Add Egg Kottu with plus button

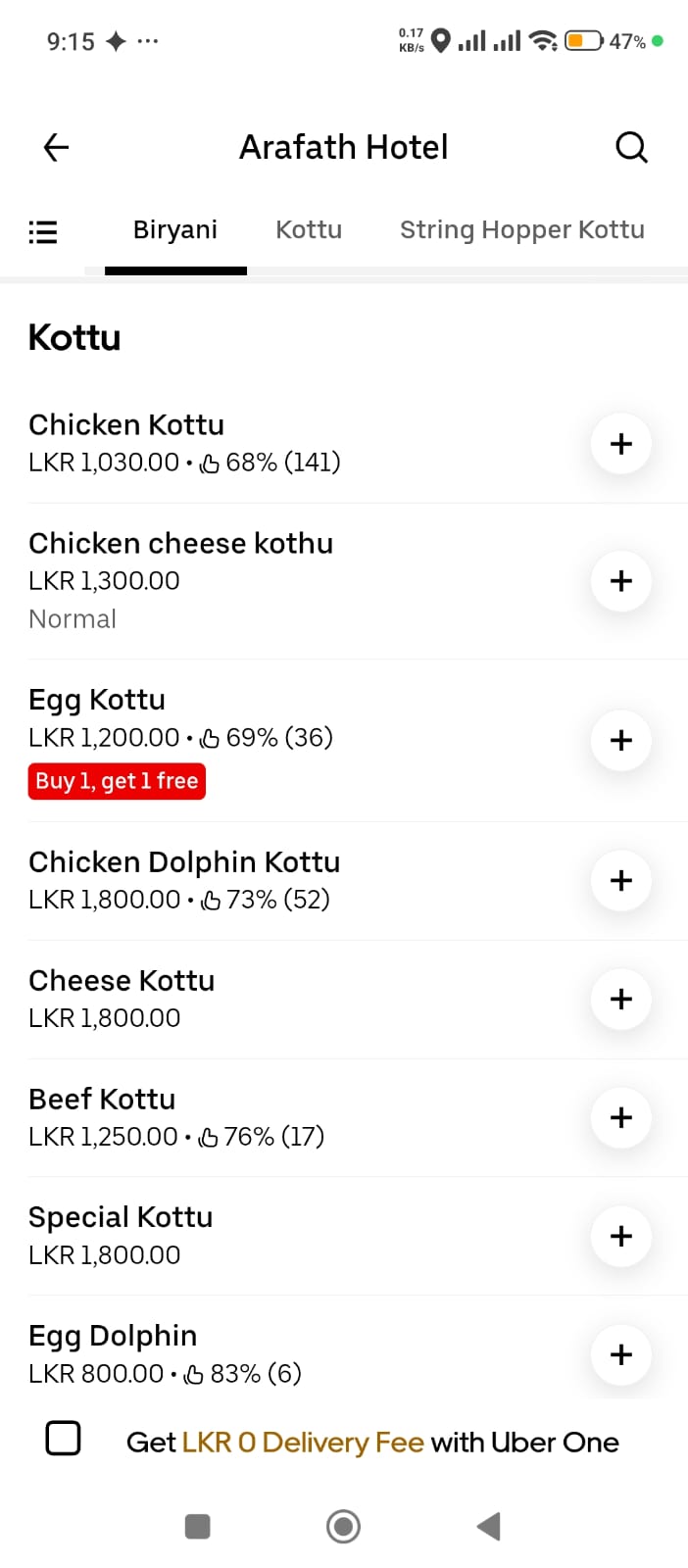point(621,740)
